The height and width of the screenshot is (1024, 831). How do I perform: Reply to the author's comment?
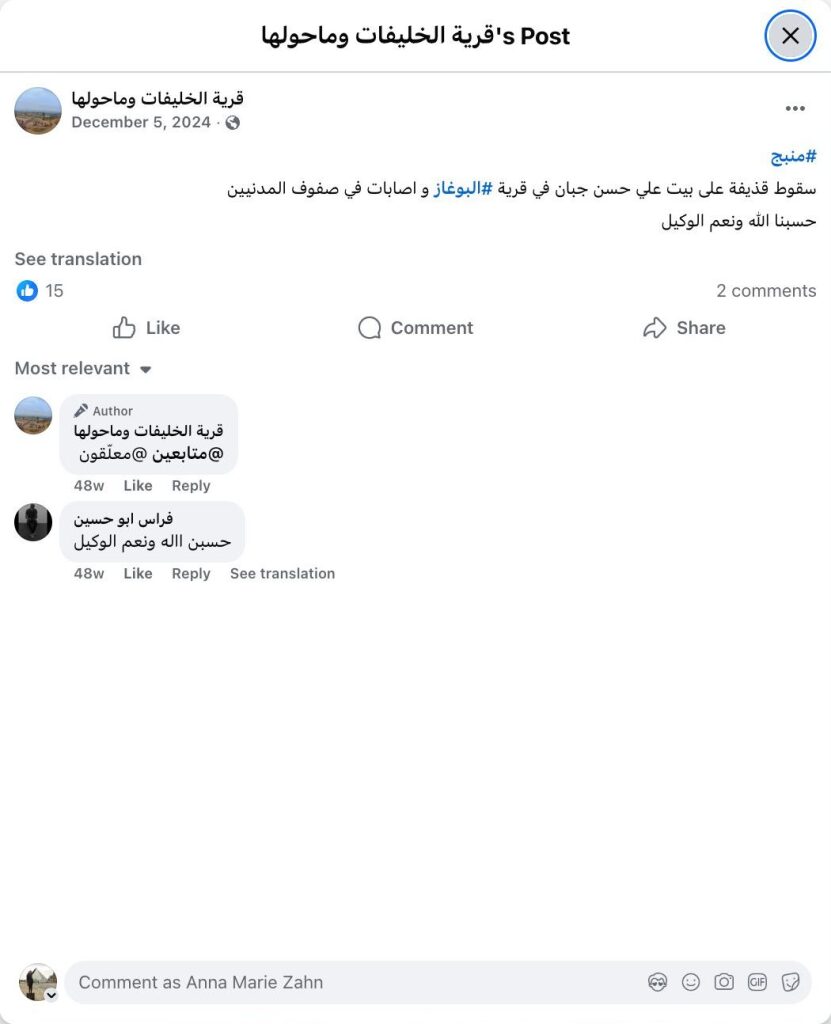pos(191,486)
